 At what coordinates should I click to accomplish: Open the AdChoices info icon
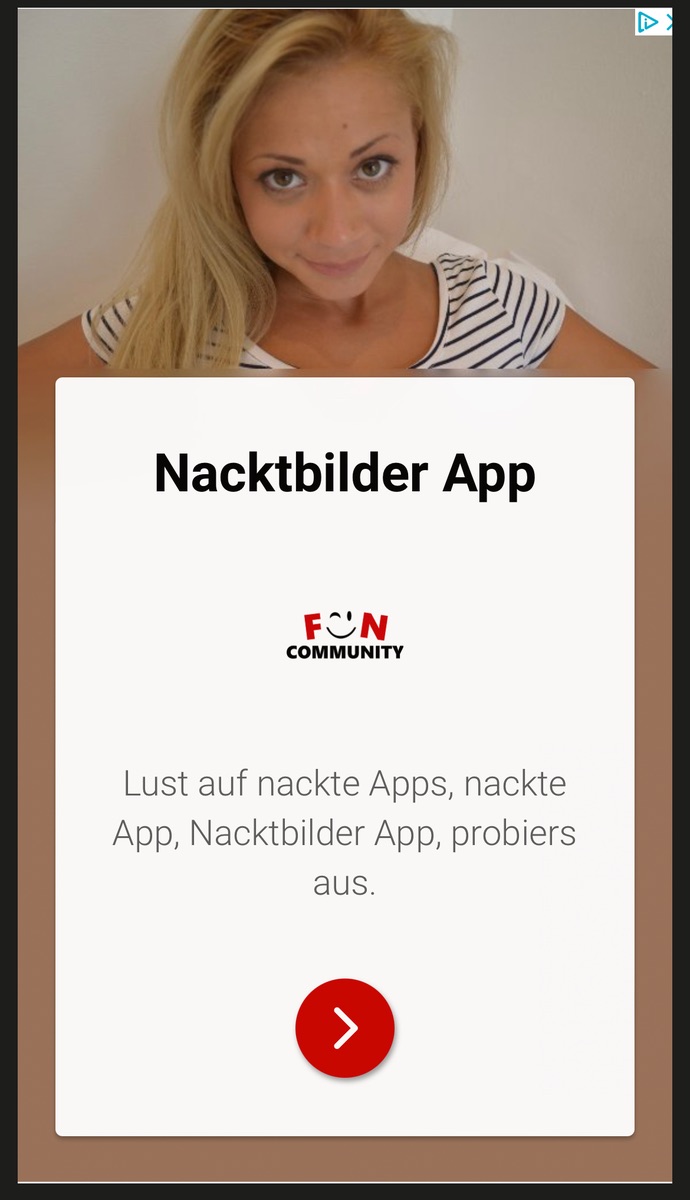pyautogui.click(x=648, y=22)
